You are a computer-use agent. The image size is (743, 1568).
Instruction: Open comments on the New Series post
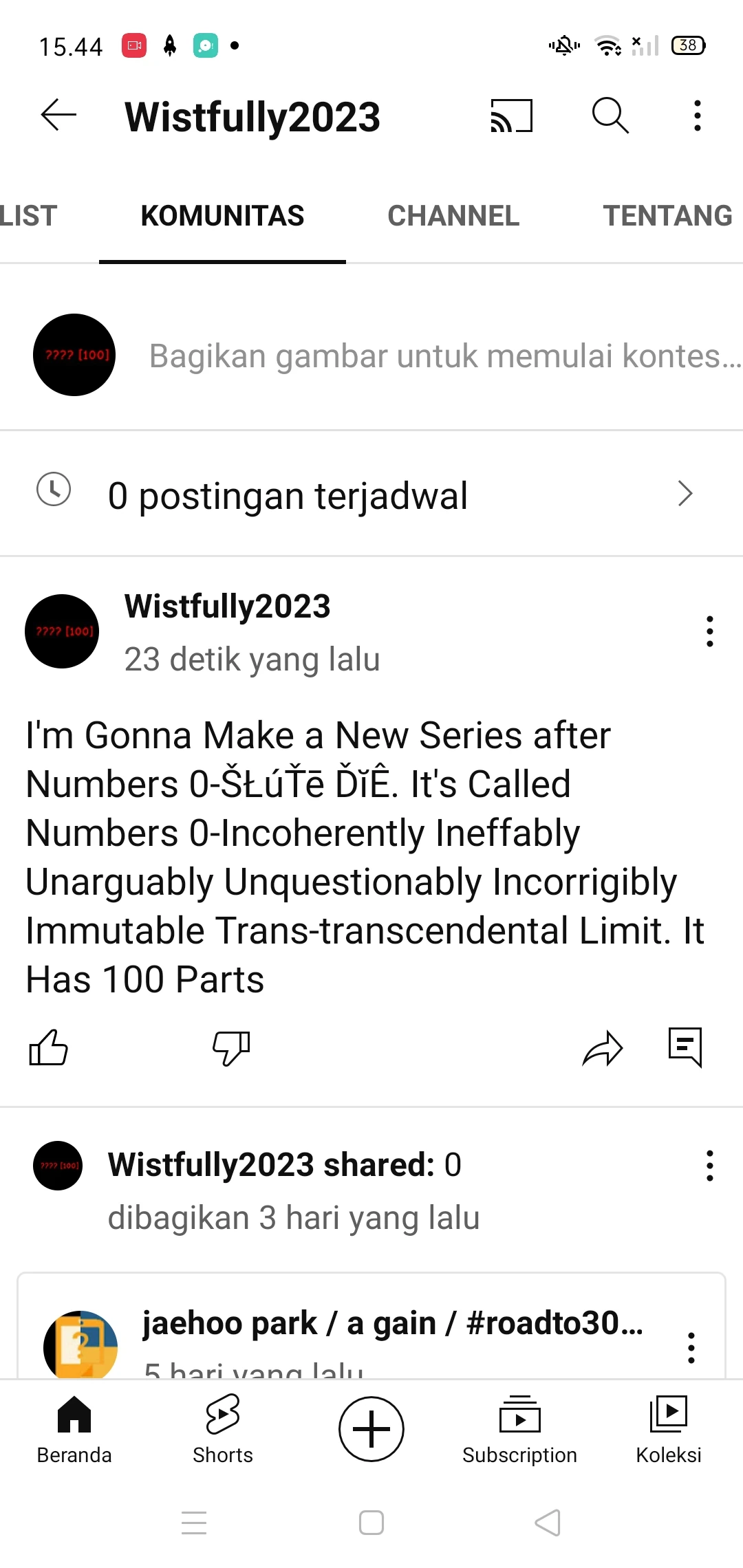point(685,1048)
